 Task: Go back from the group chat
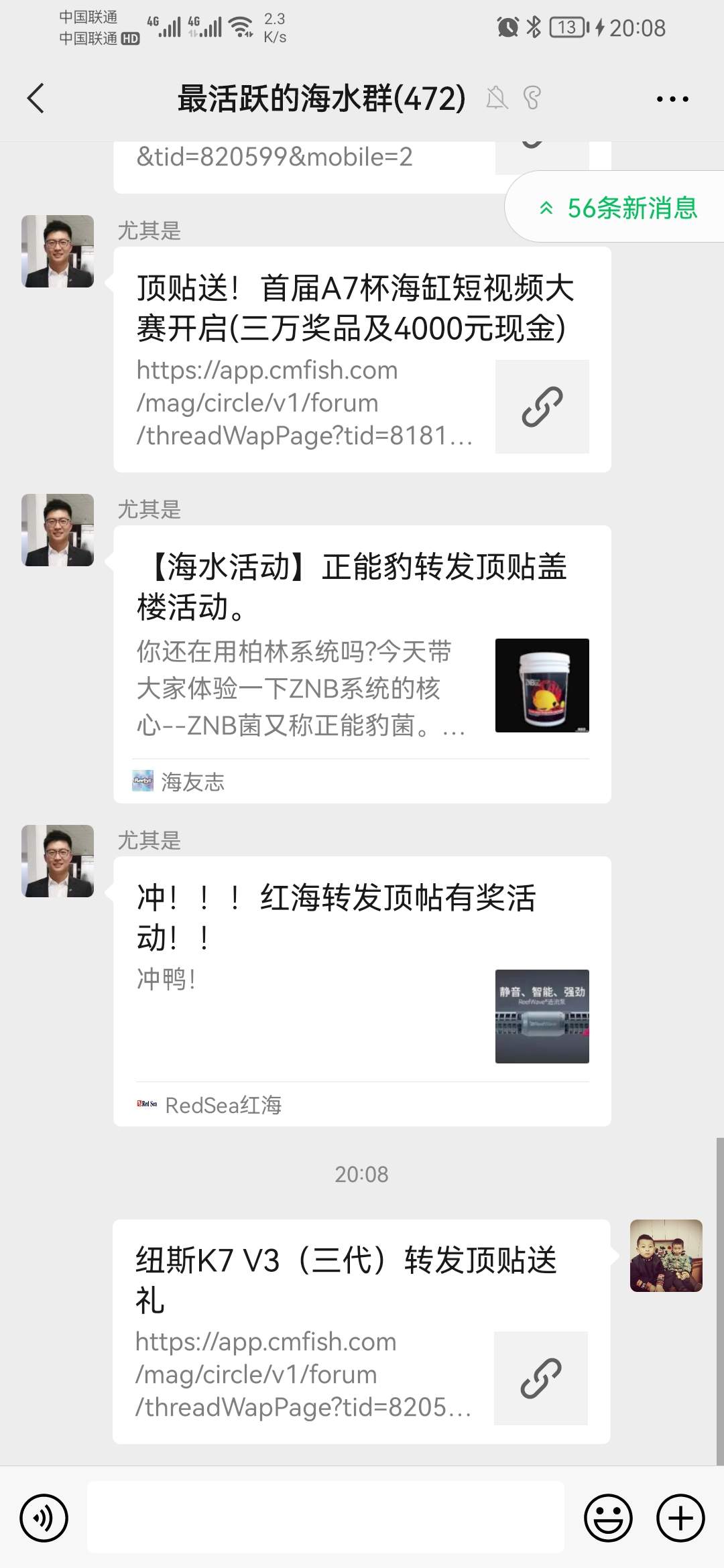click(36, 99)
